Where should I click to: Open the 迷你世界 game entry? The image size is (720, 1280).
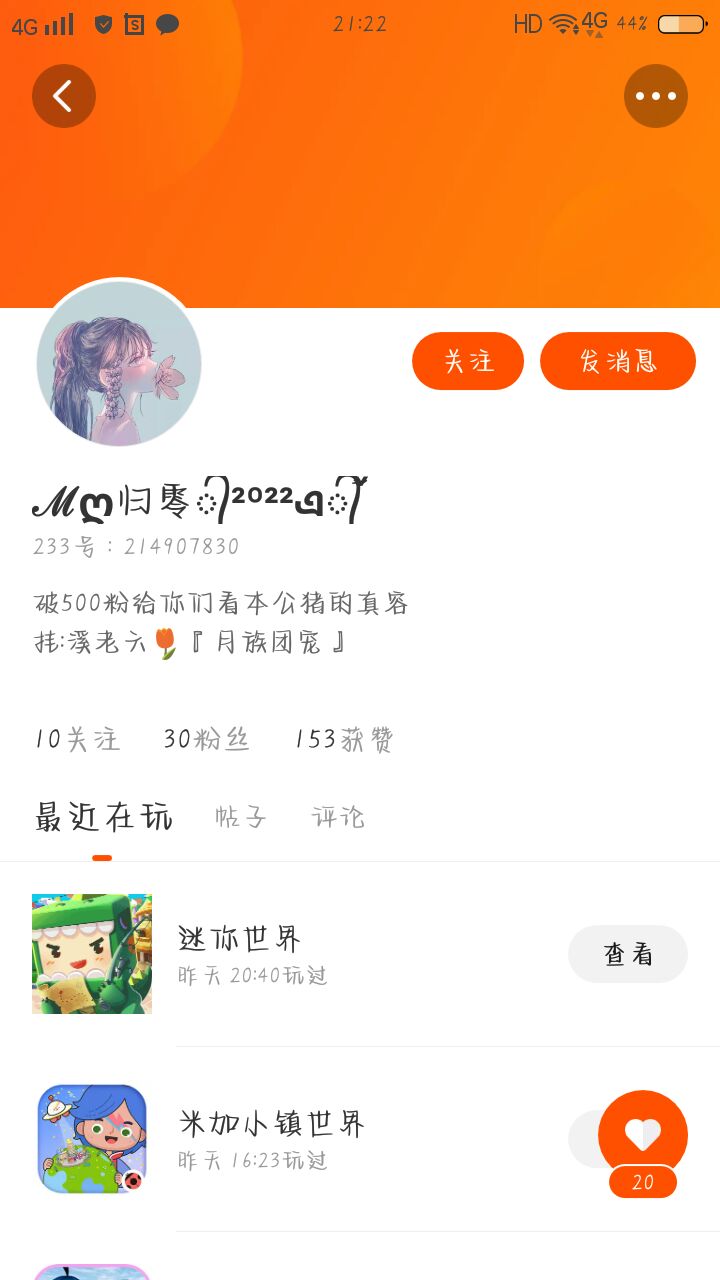240,953
